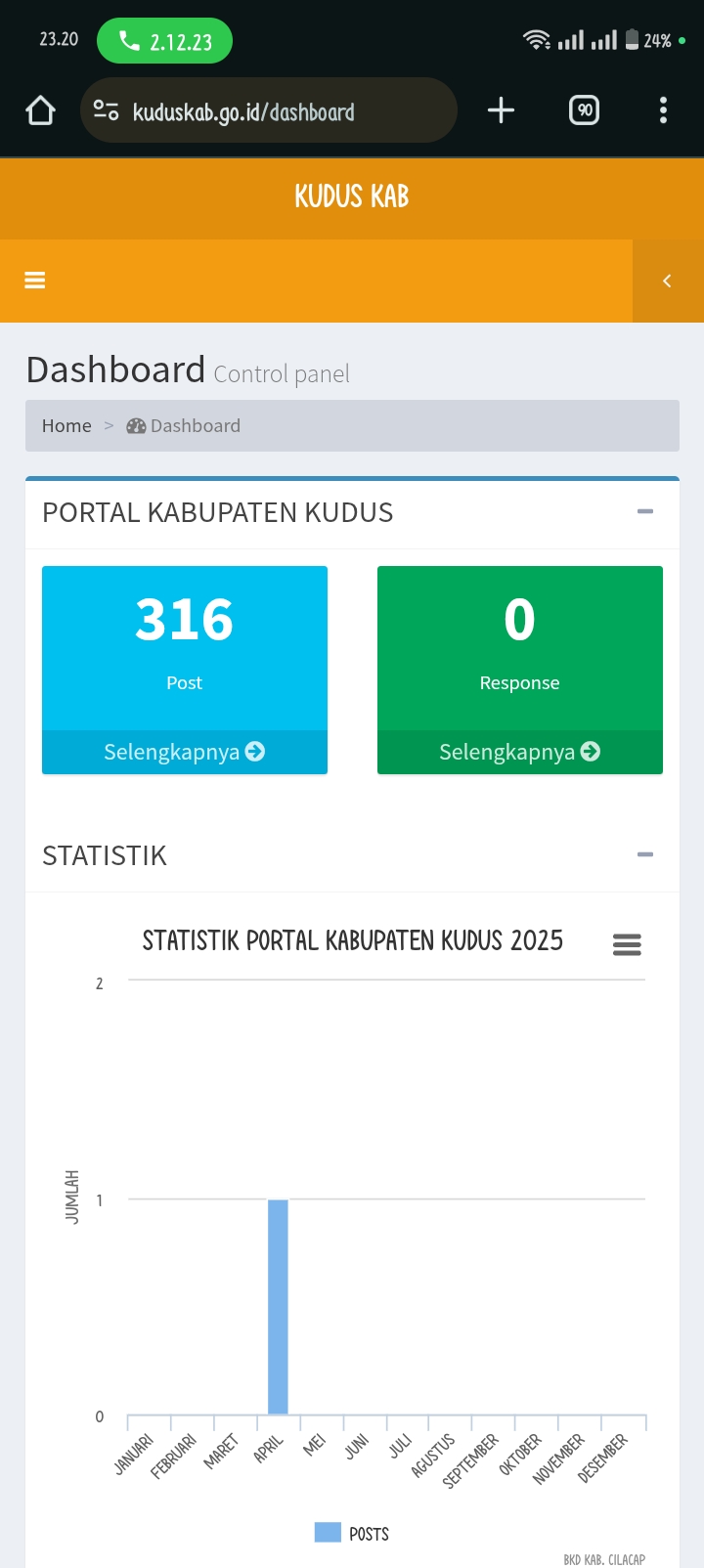This screenshot has height=1568, width=704.
Task: Open the browser overflow menu
Action: tap(664, 110)
